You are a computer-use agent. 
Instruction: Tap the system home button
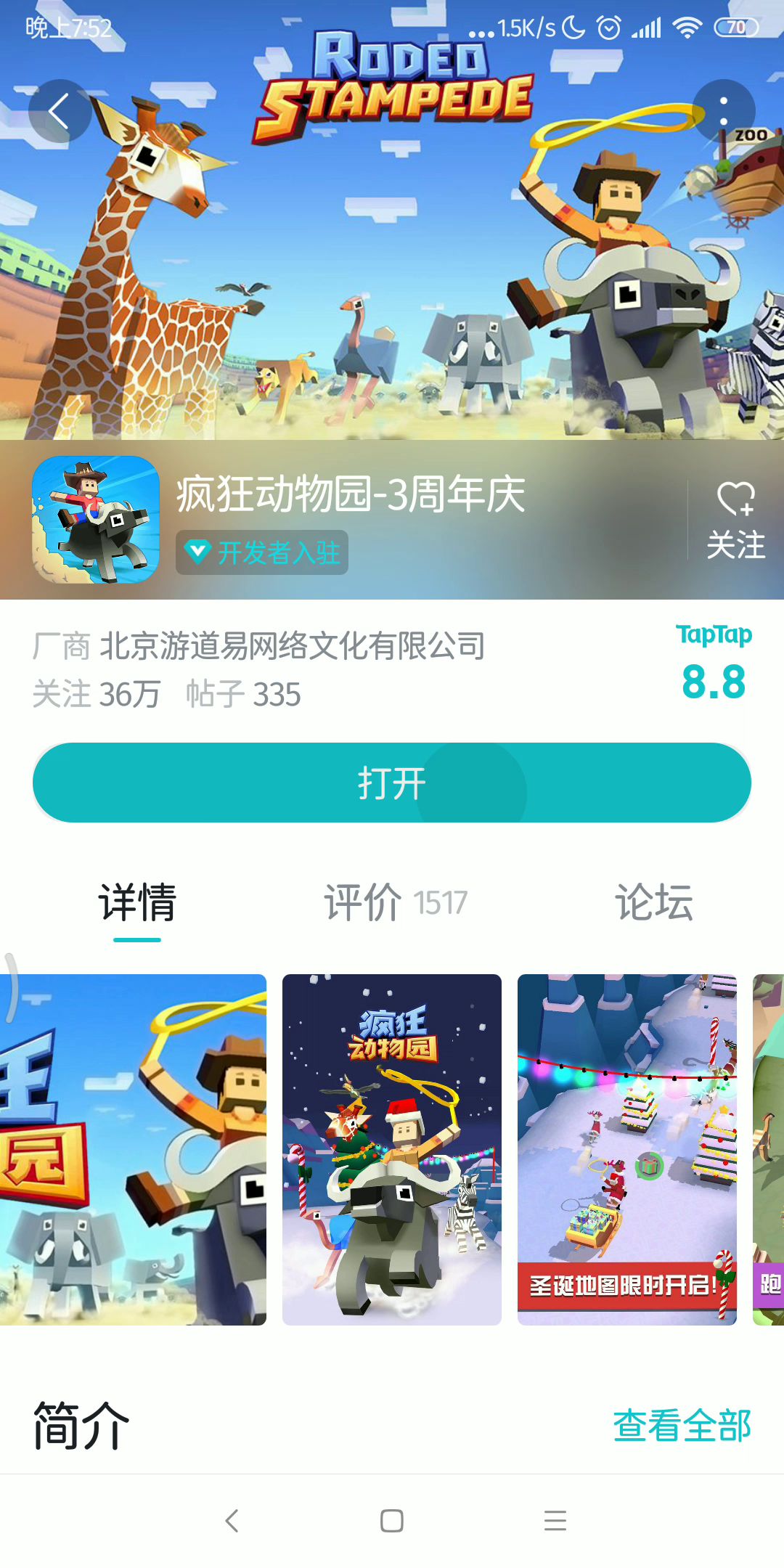tap(392, 1521)
